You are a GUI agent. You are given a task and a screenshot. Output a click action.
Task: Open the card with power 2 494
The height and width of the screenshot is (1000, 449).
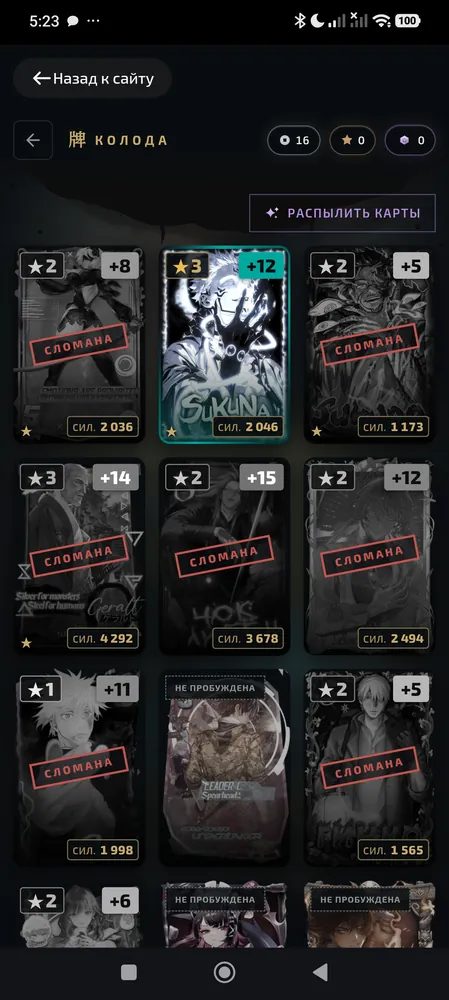click(369, 556)
